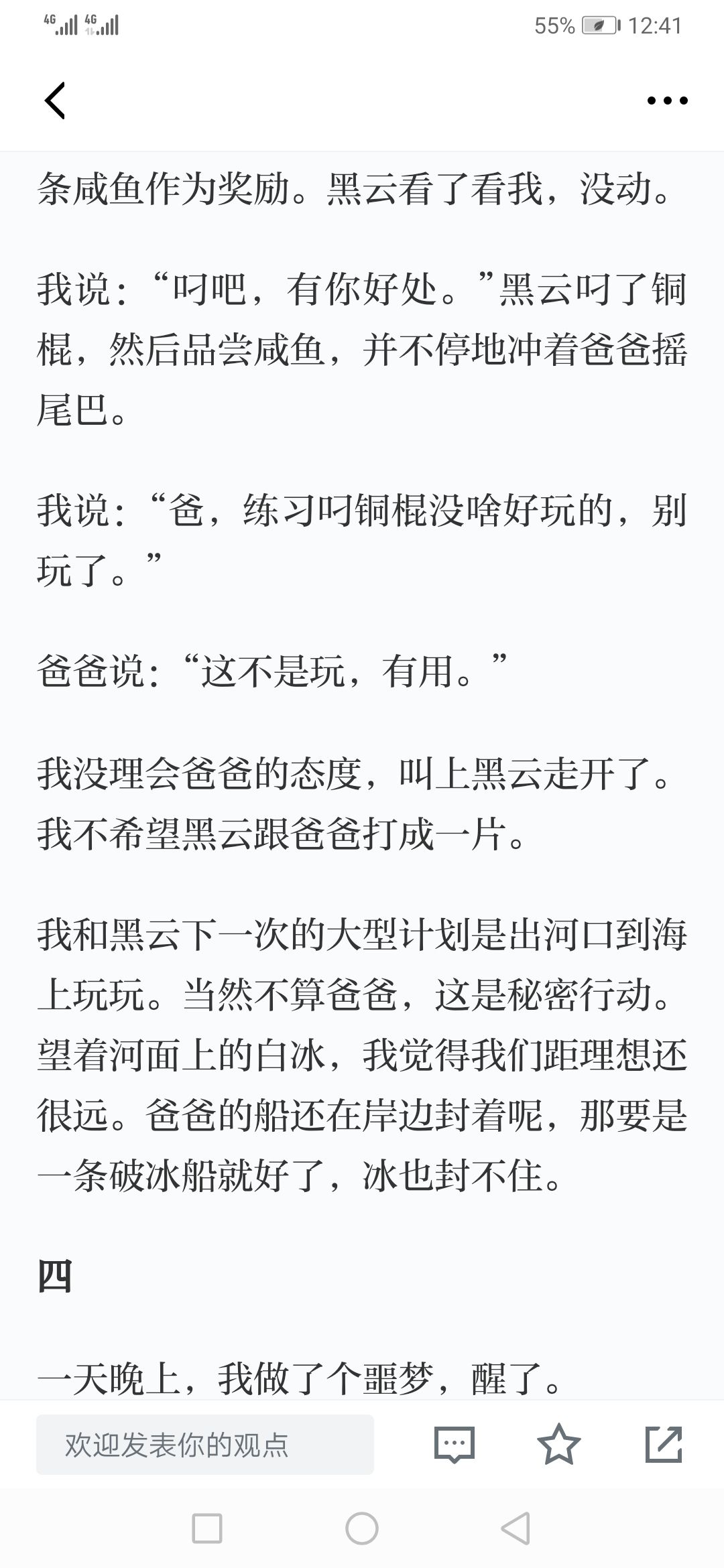Open recent apps with the square button

coord(207,1529)
